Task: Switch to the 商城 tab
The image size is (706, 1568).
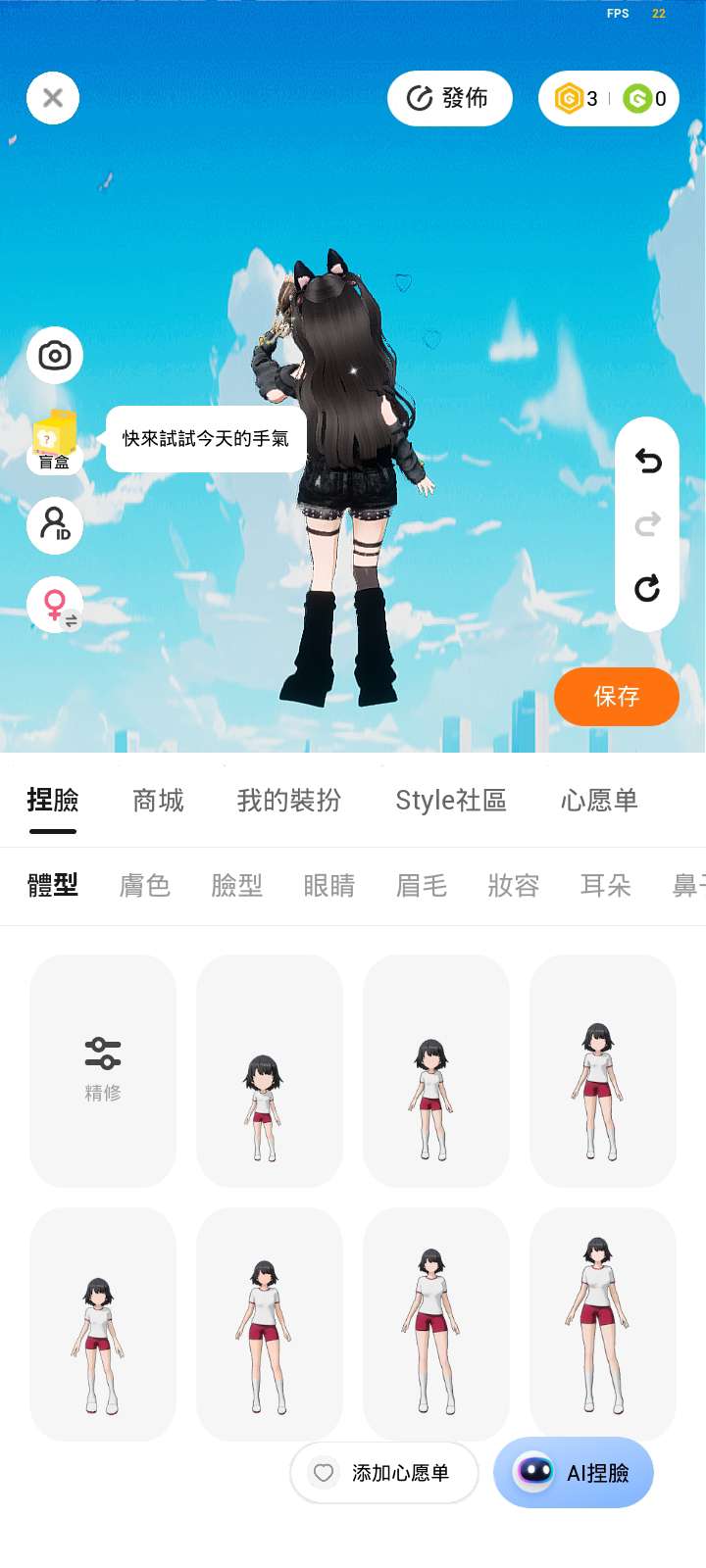Action: [x=158, y=801]
